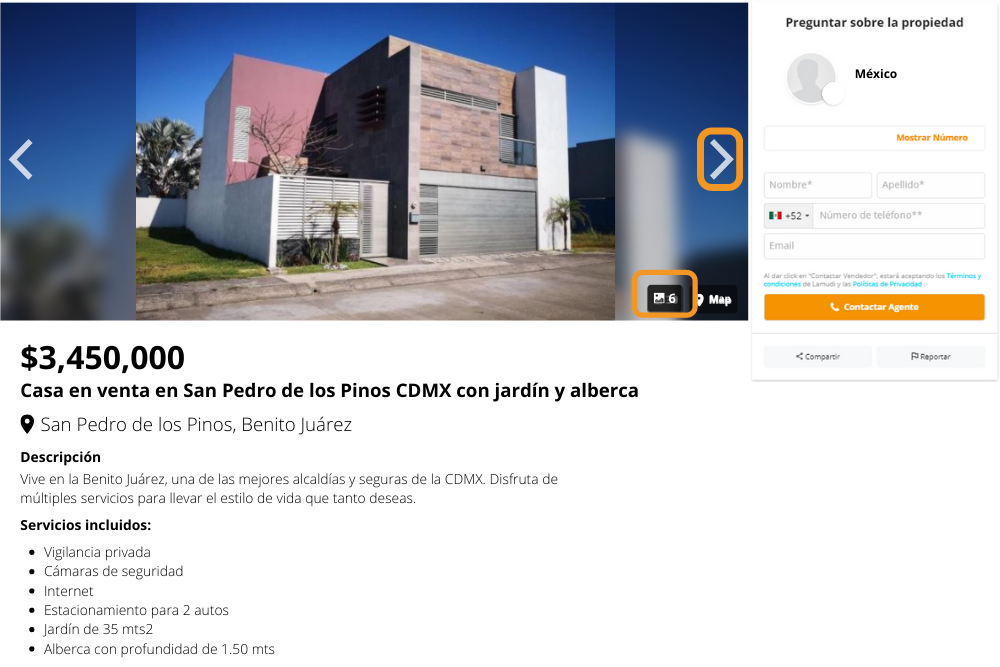Tap the Apellido field
Image resolution: width=1000 pixels, height=667 pixels.
click(x=930, y=185)
